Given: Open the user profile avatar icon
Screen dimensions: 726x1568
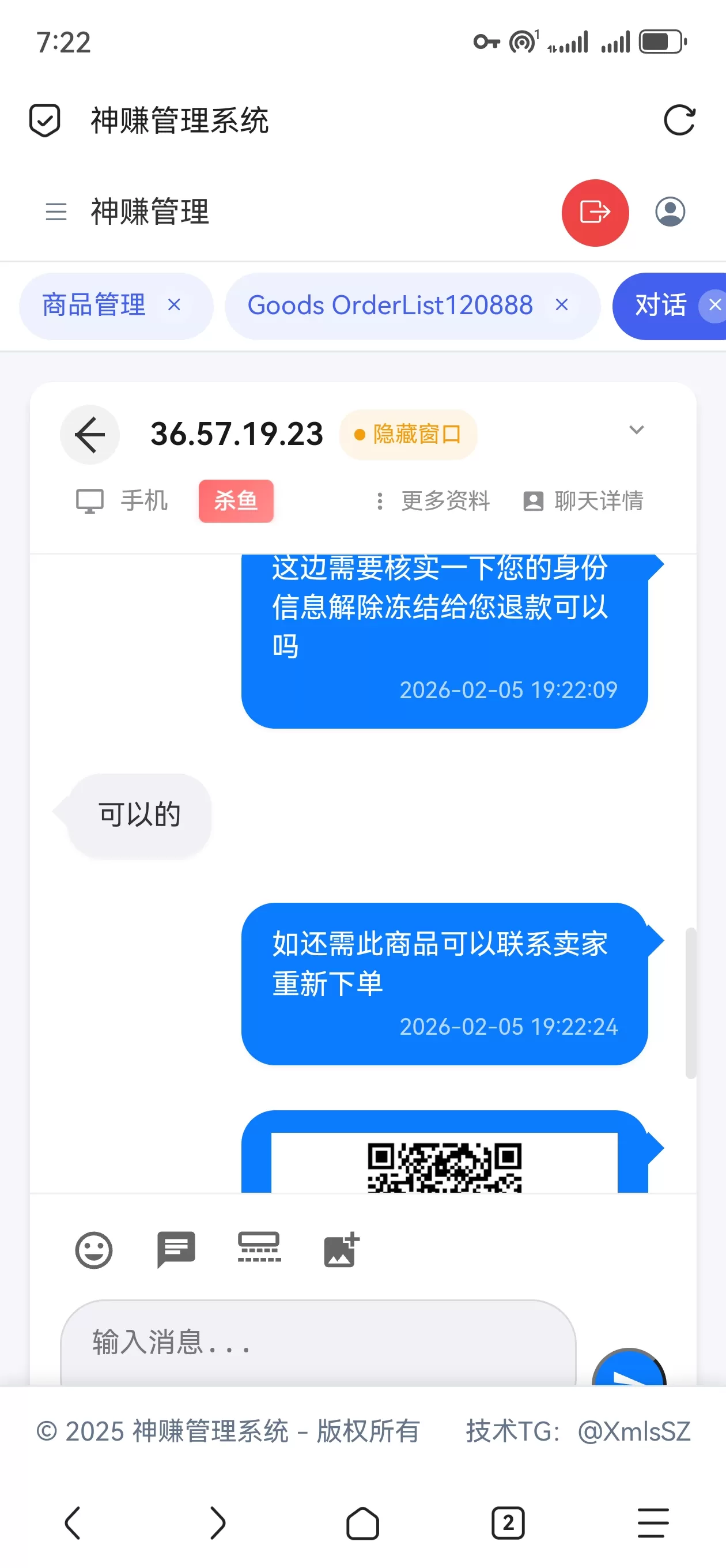Looking at the screenshot, I should 670,212.
